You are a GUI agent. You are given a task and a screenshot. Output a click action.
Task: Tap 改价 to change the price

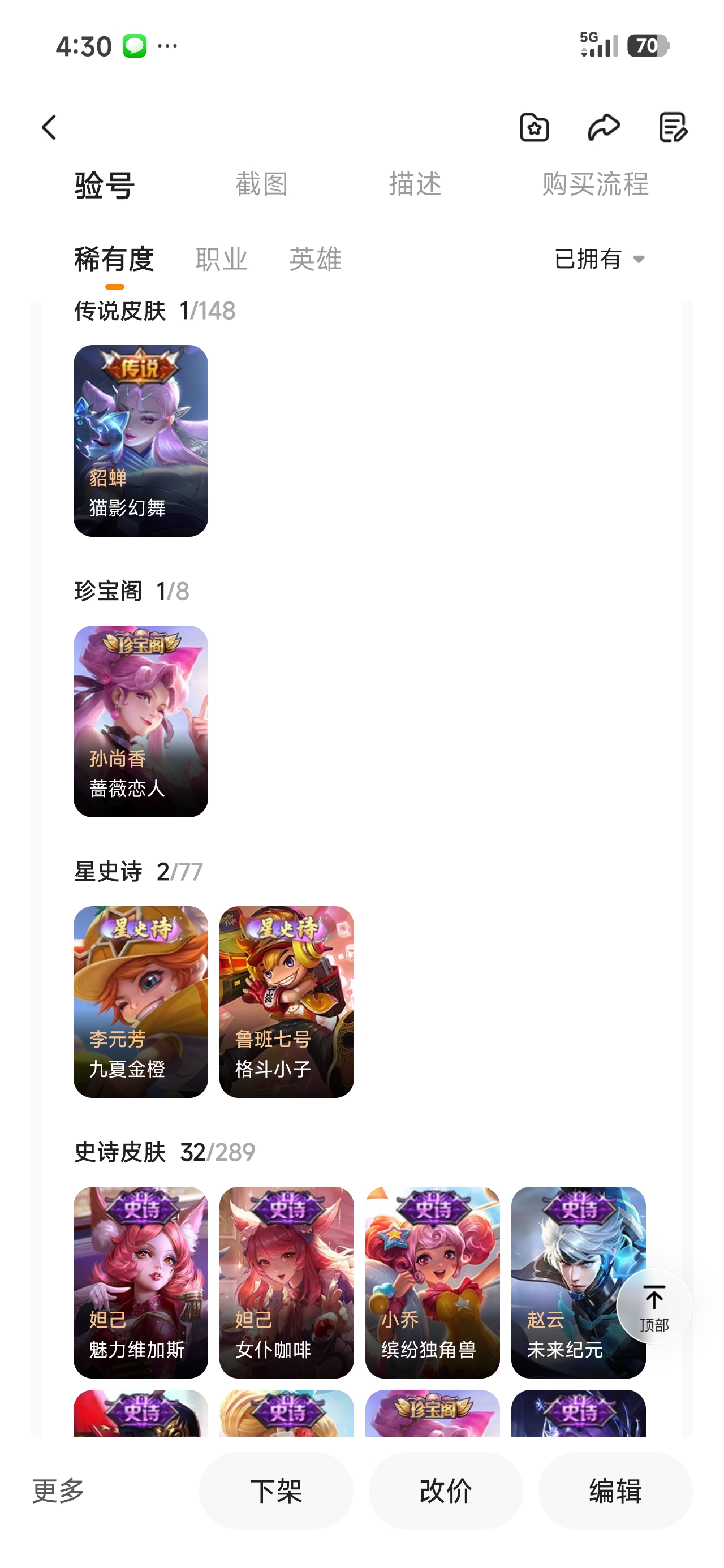click(x=446, y=1491)
